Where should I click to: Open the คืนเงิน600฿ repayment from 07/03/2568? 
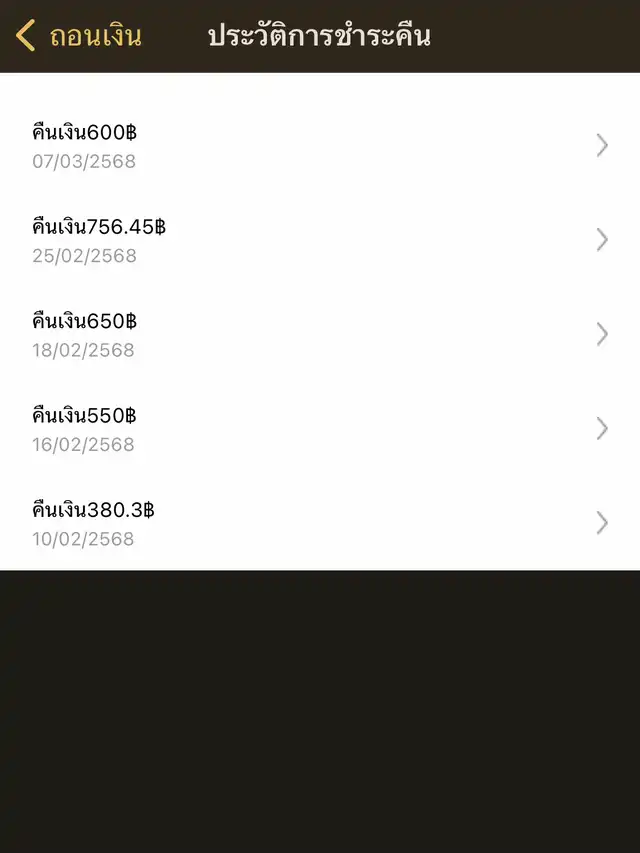[320, 146]
